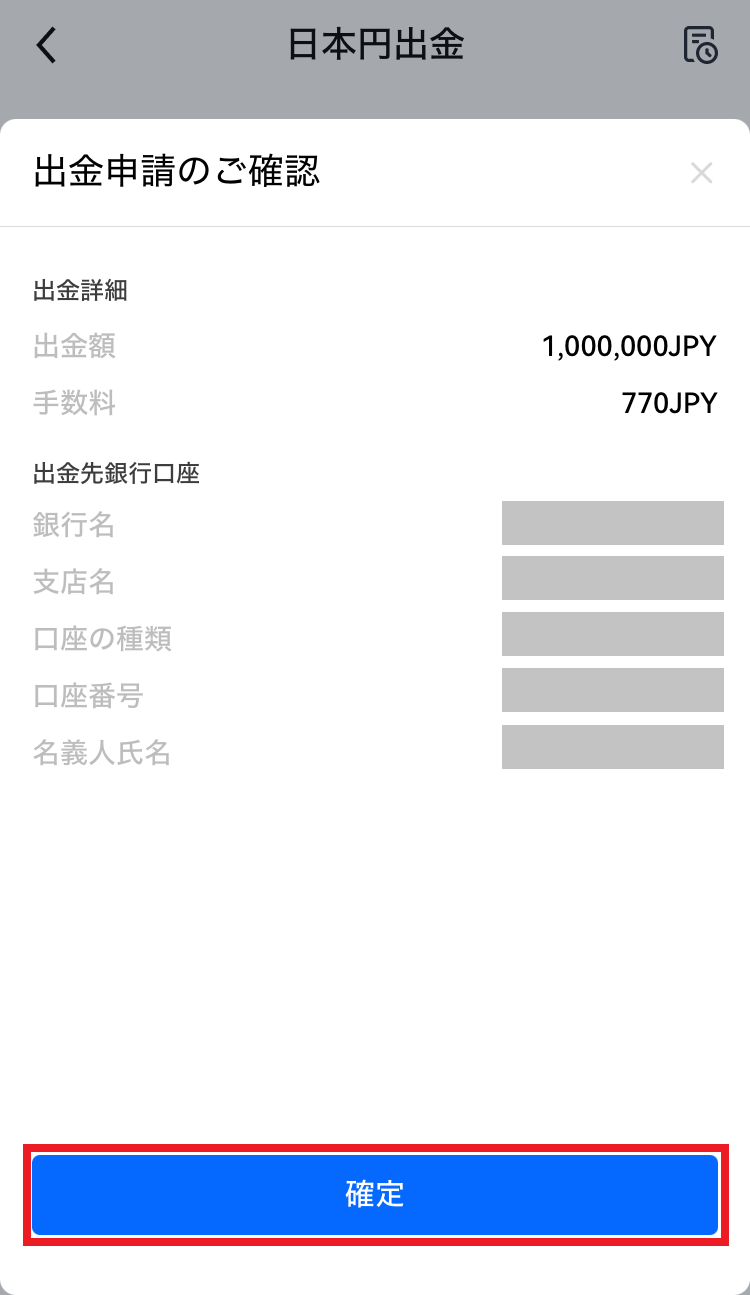Image resolution: width=750 pixels, height=1295 pixels.
Task: Open the withdrawal history icon
Action: (x=700, y=46)
